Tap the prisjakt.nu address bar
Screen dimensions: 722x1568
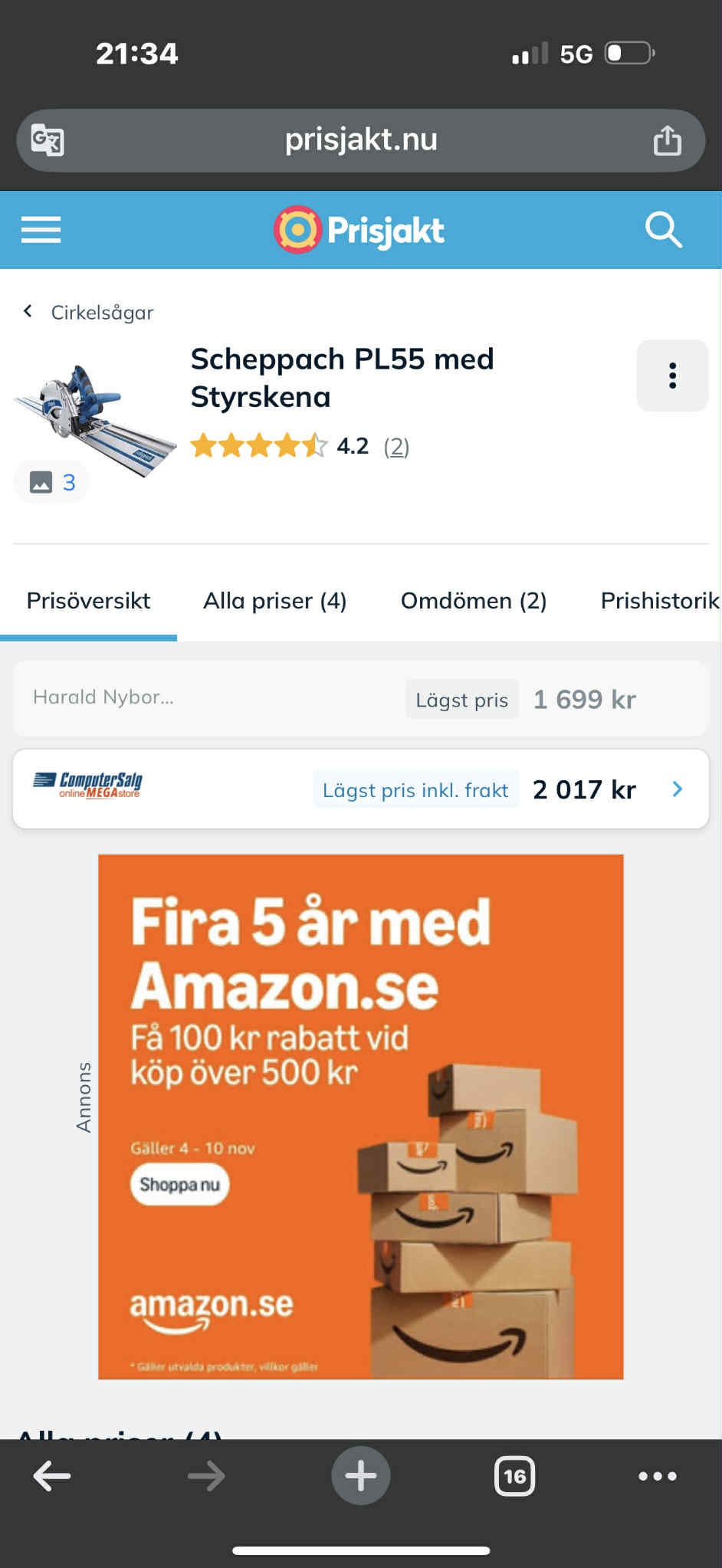pyautogui.click(x=361, y=140)
